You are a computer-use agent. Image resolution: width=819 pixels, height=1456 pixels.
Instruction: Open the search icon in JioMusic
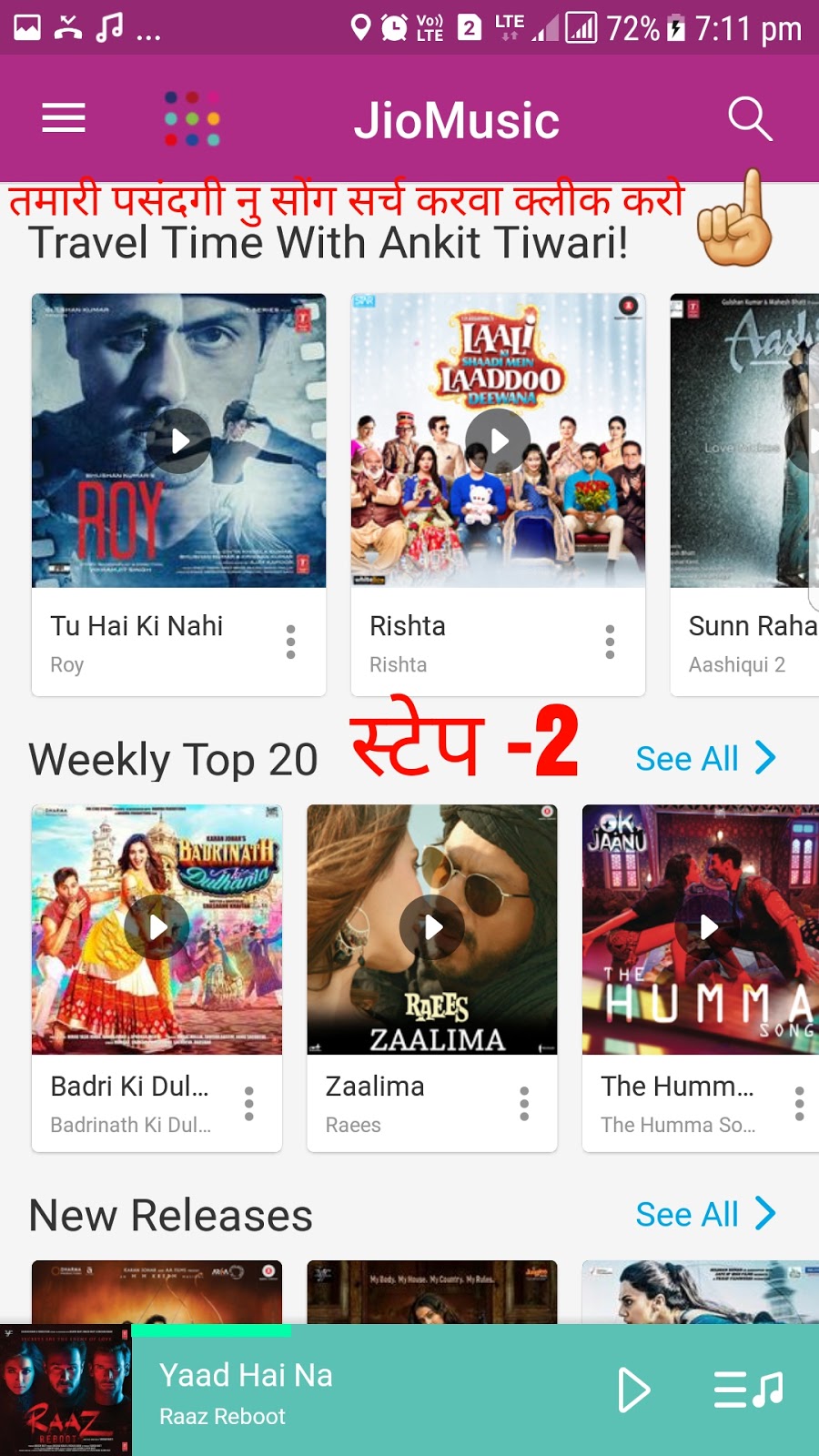click(x=750, y=119)
